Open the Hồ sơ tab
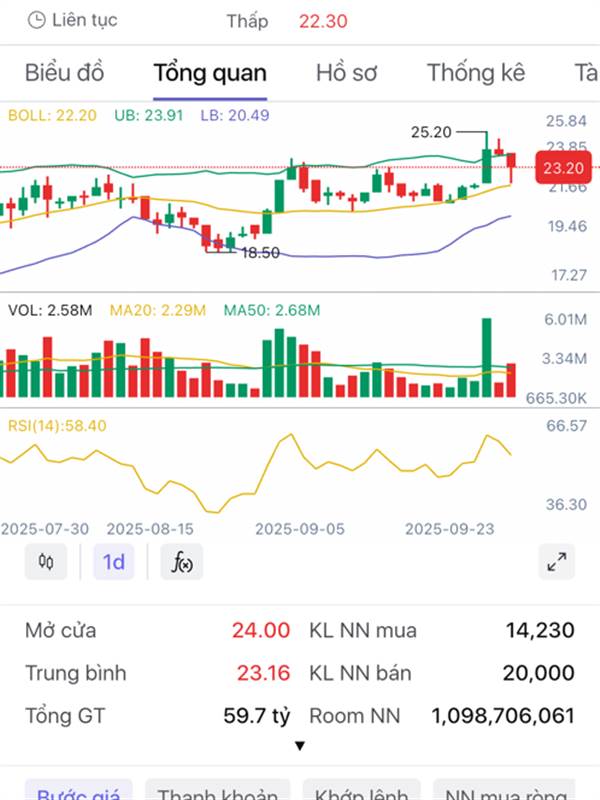The height and width of the screenshot is (800, 600). click(x=346, y=72)
